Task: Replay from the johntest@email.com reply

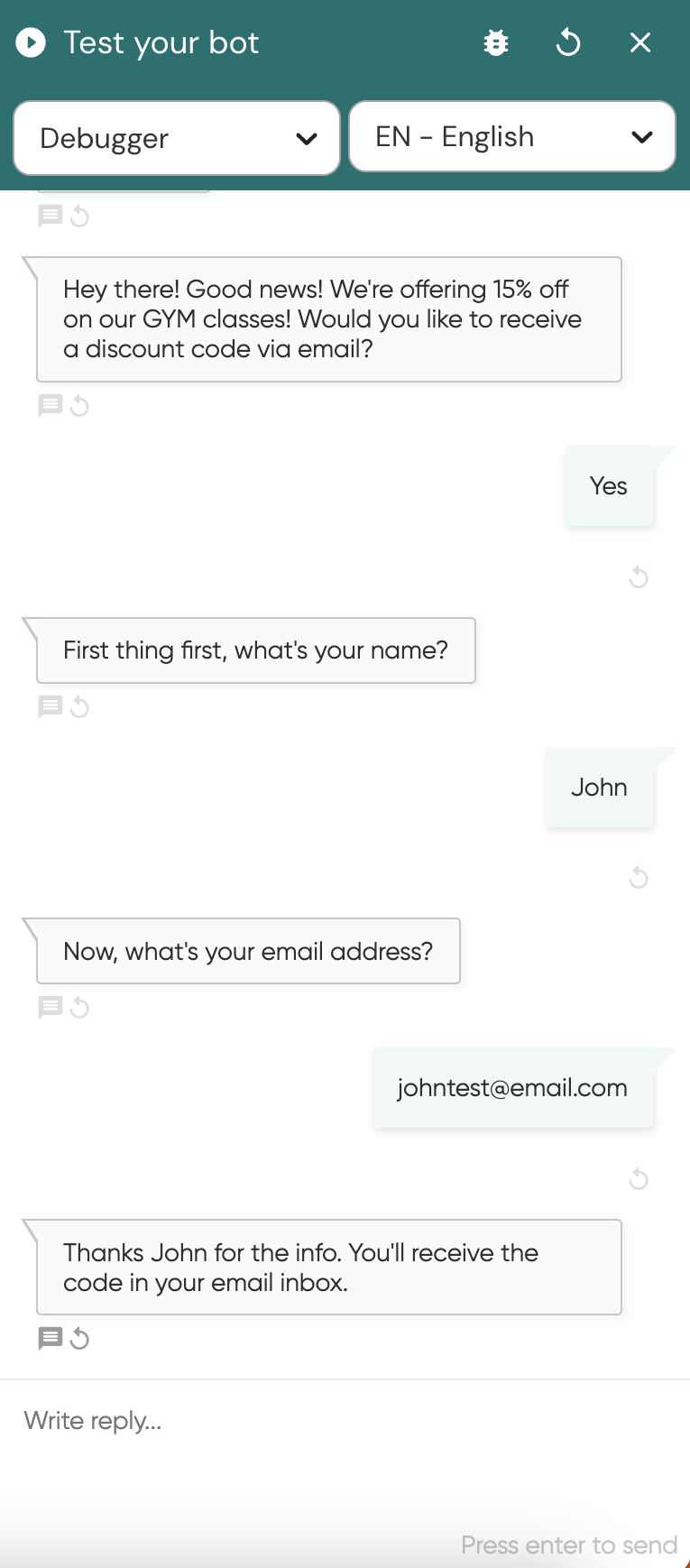Action: click(x=639, y=1178)
